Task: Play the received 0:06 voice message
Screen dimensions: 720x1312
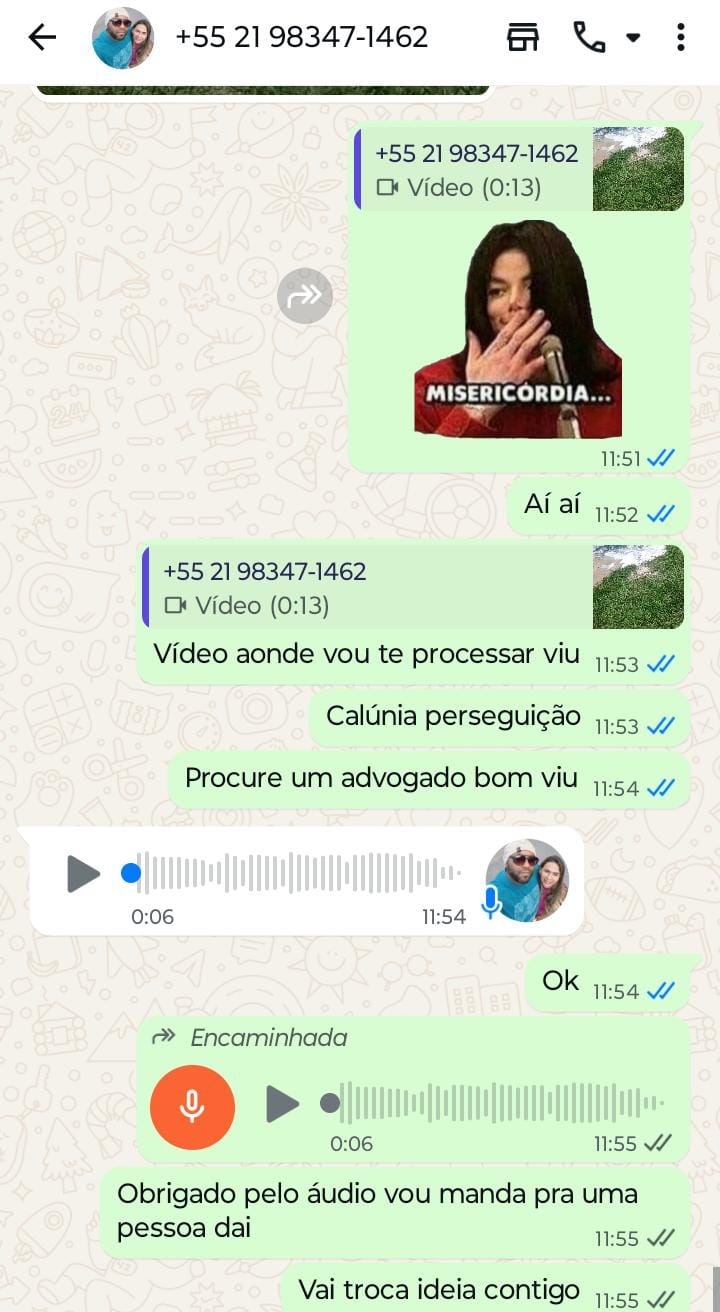Action: point(83,873)
